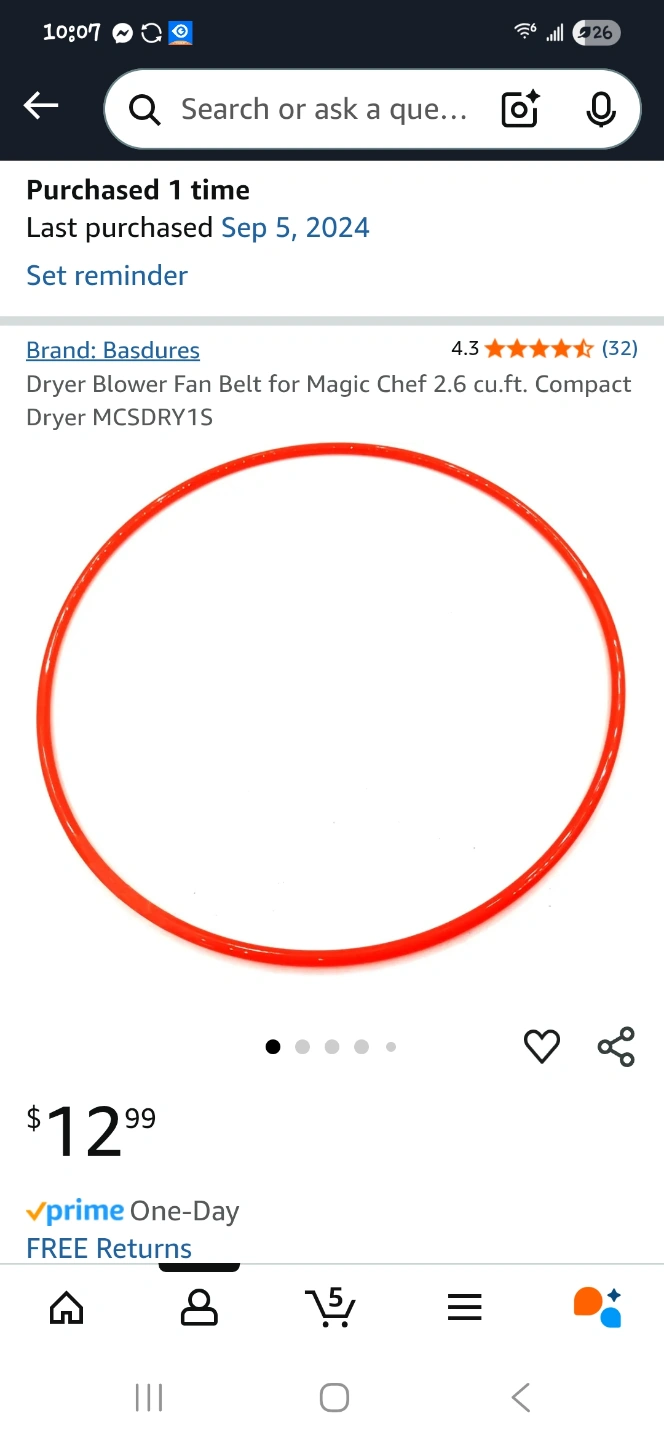This screenshot has width=664, height=1440.
Task: Tap Set reminder link
Action: (x=107, y=275)
